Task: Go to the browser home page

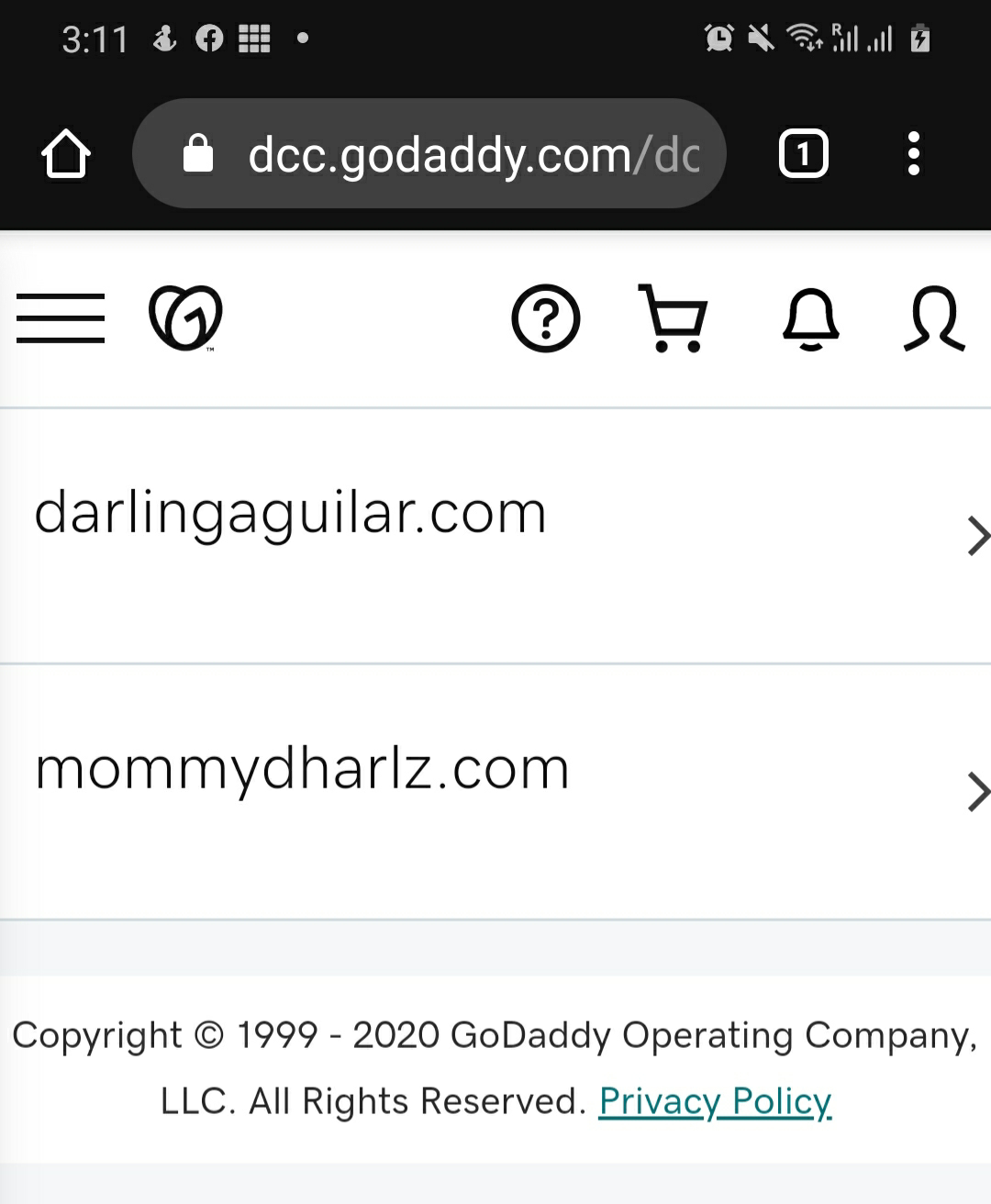Action: pyautogui.click(x=66, y=153)
